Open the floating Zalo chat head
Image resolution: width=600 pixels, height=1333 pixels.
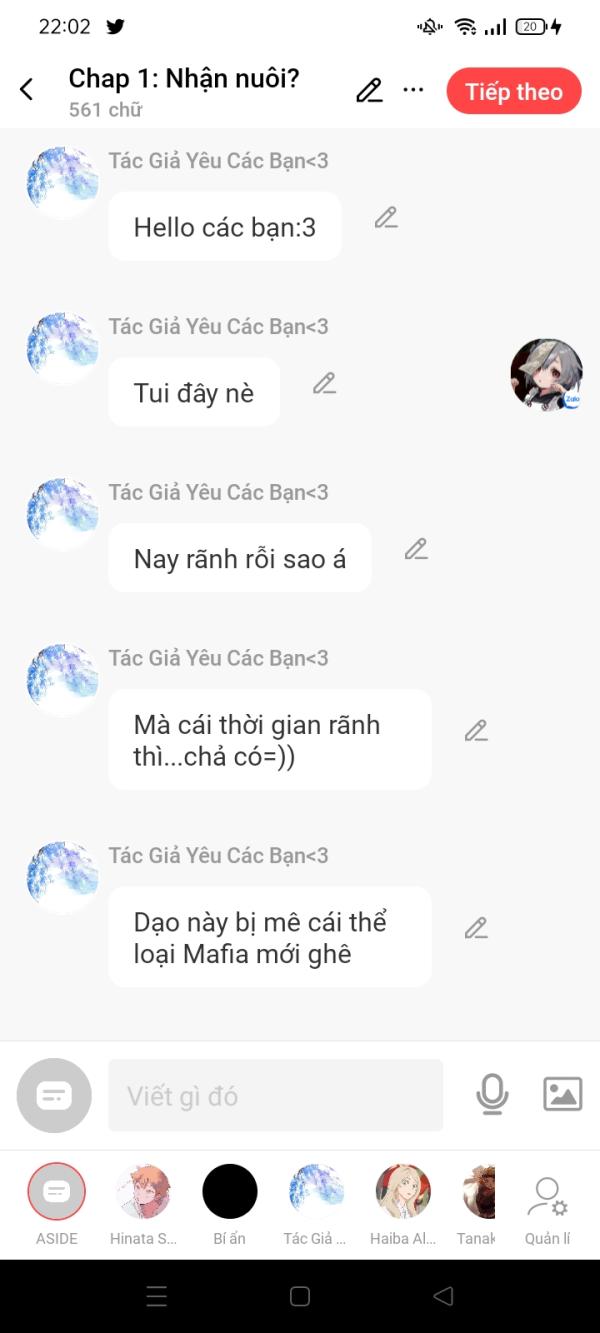[546, 375]
